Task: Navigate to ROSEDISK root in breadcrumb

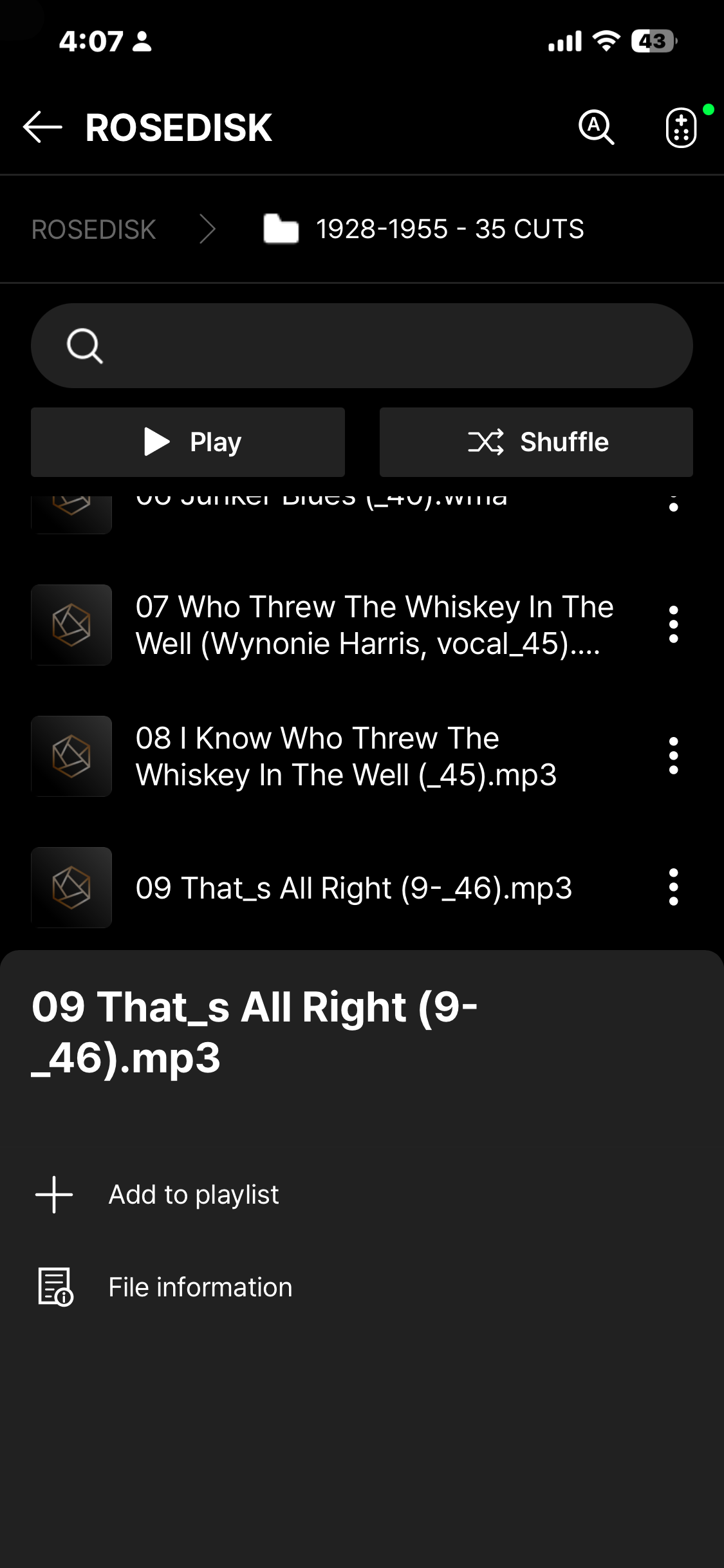Action: [94, 230]
